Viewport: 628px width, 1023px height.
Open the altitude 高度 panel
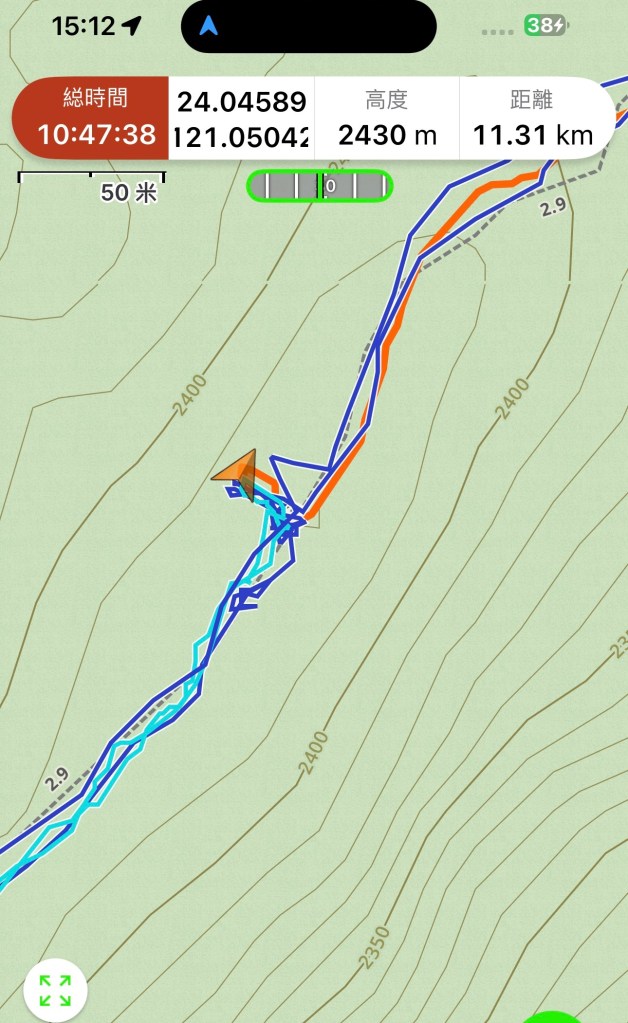(387, 118)
